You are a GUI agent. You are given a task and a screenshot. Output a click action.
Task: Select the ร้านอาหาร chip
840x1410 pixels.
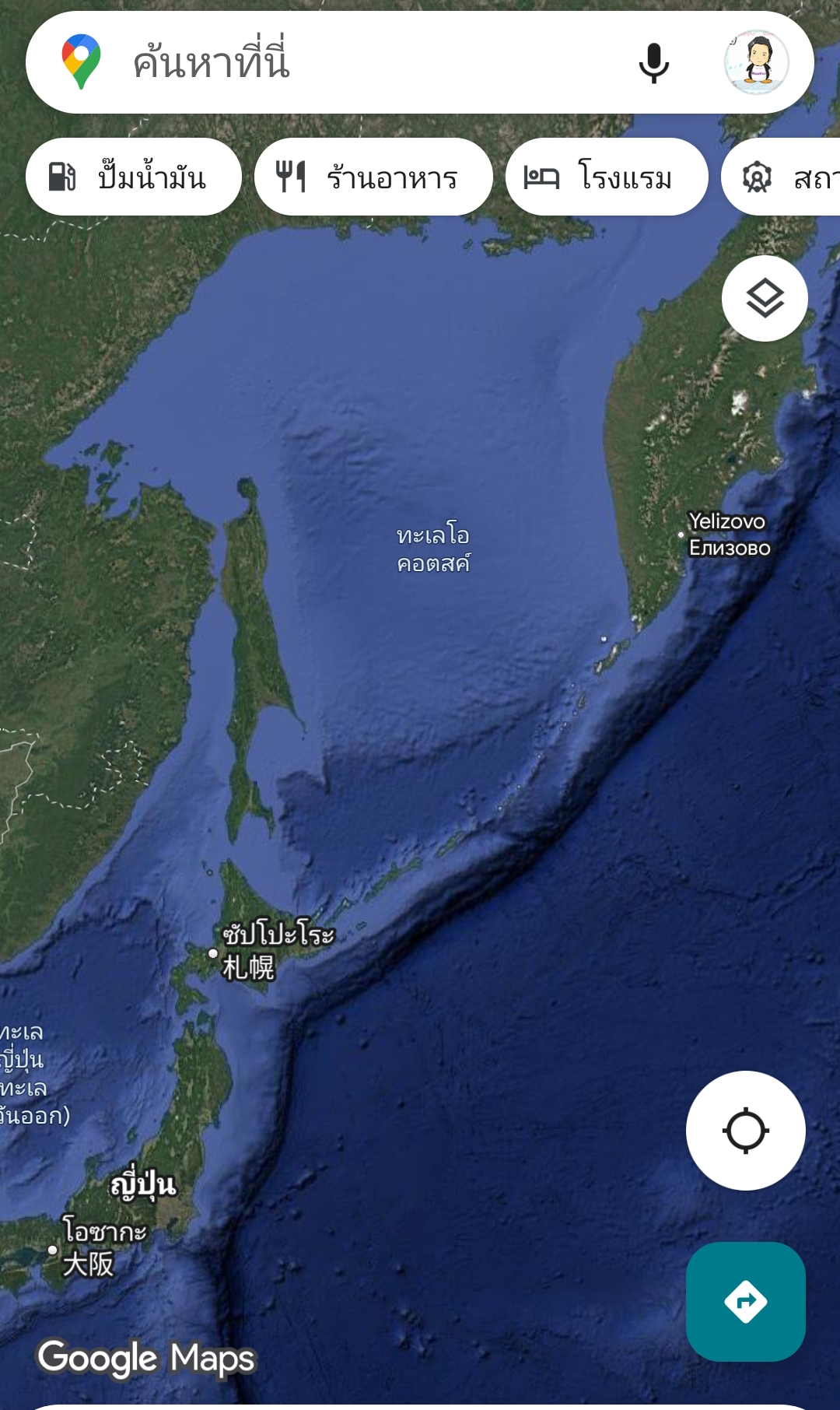click(x=373, y=177)
